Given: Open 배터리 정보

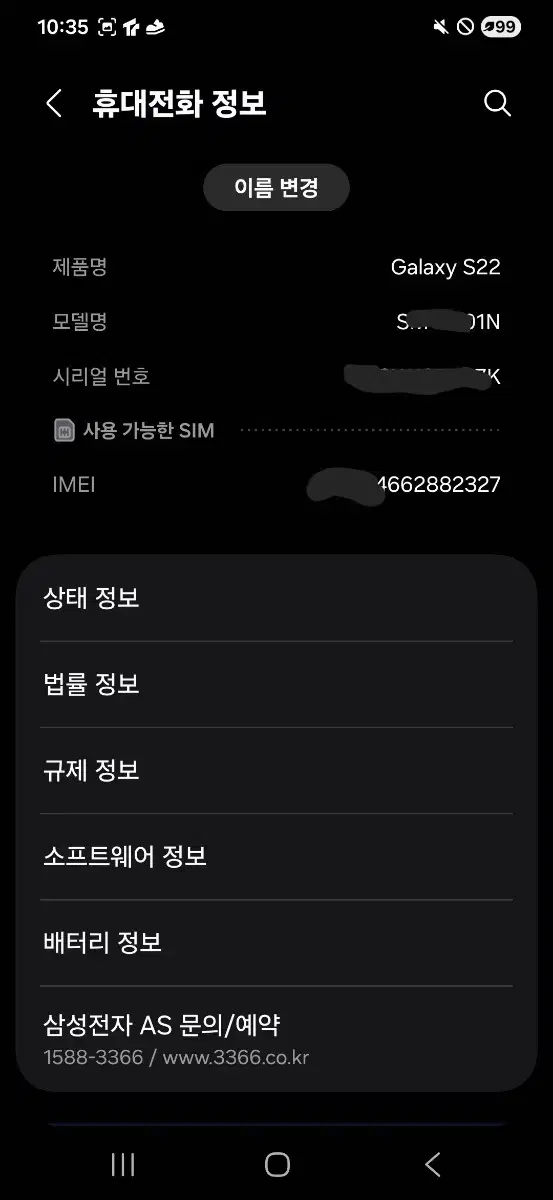Looking at the screenshot, I should [276, 942].
